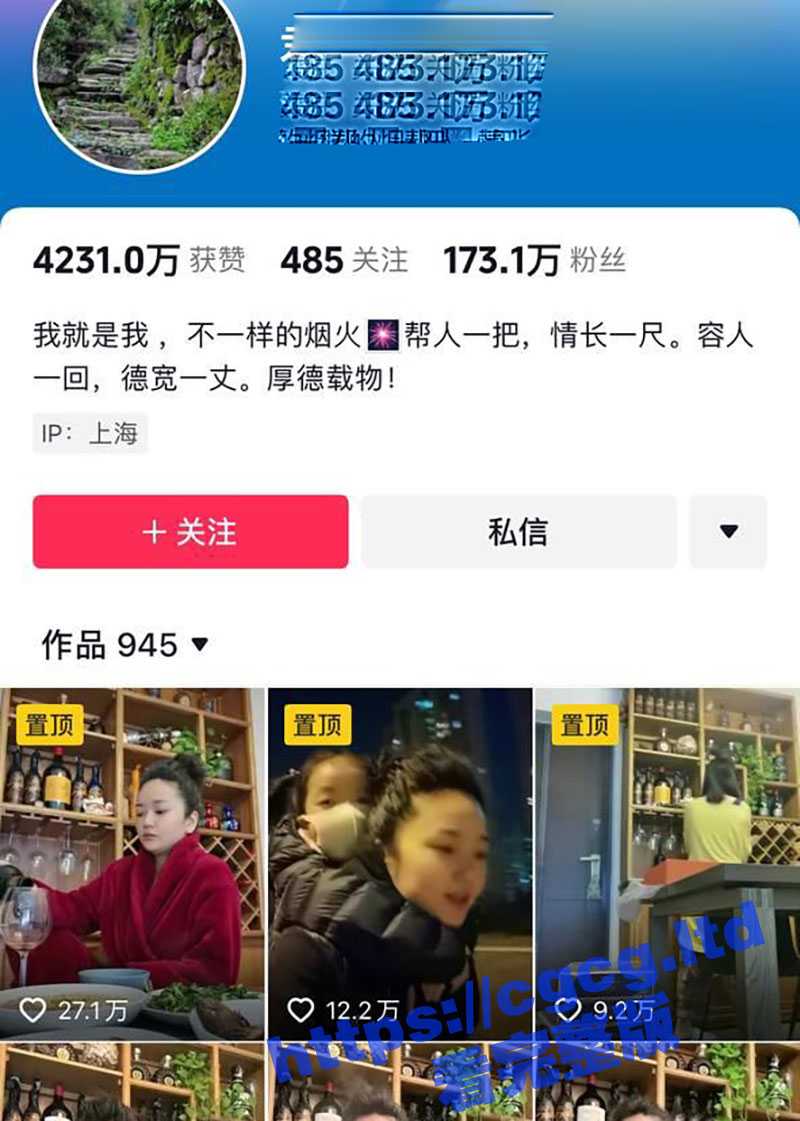Open the 485 关注 following list
Screen dimensions: 800x1121
[x=344, y=261]
